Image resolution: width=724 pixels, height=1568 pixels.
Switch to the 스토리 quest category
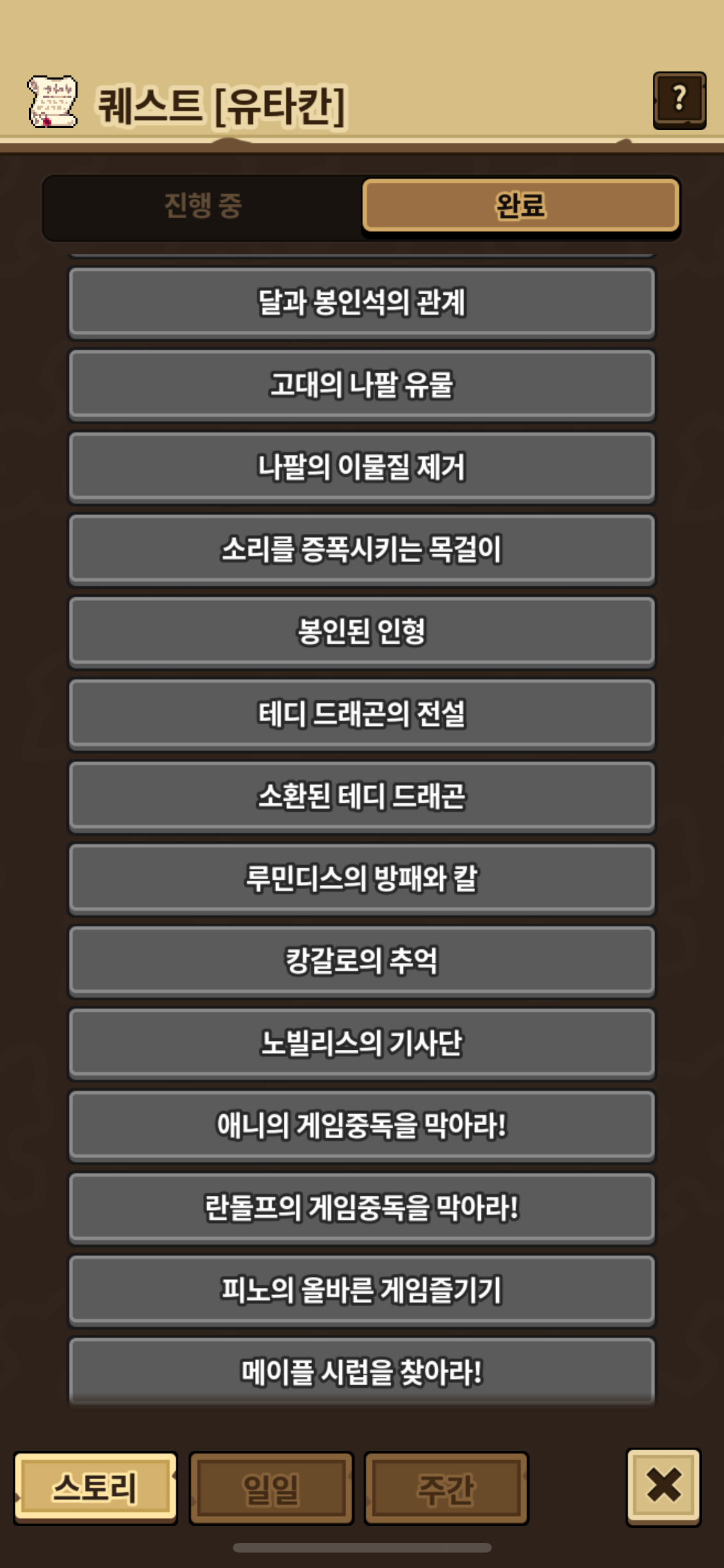(95, 1488)
